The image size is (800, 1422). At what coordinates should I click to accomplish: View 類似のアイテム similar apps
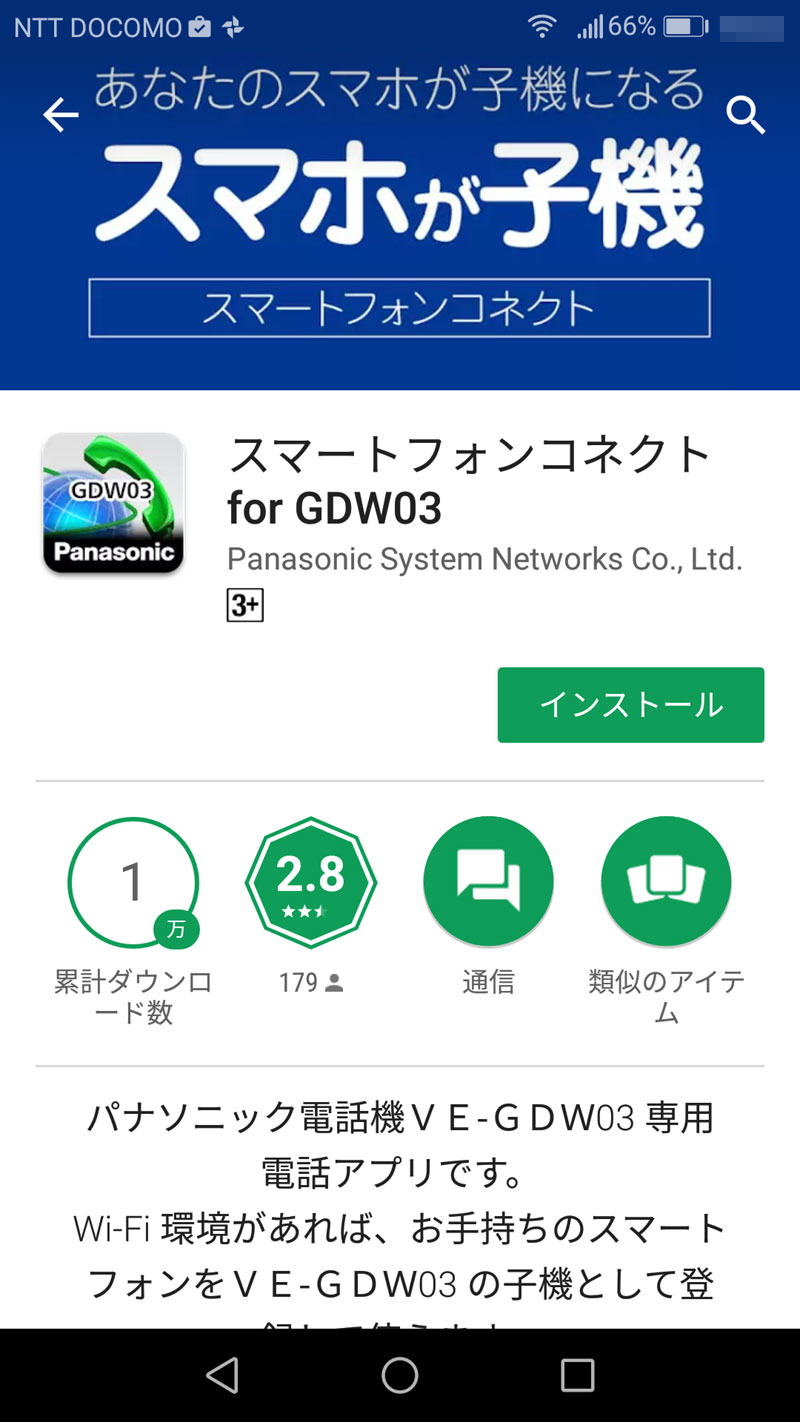click(666, 882)
